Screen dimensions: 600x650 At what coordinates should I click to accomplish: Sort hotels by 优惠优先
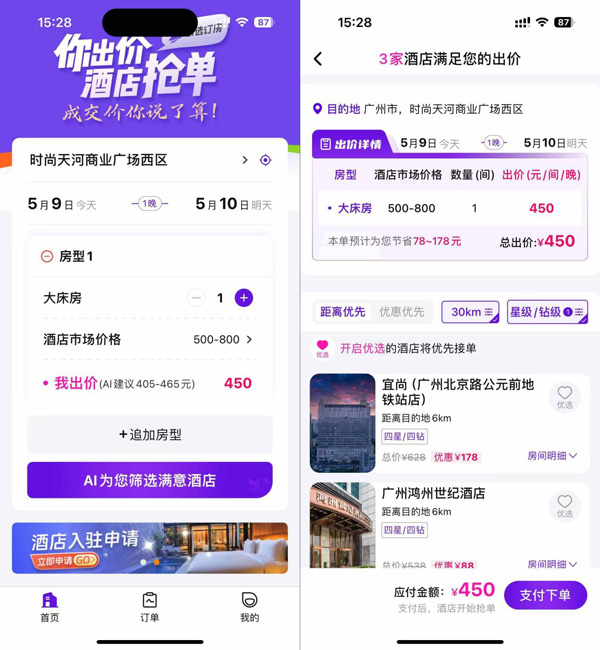(401, 312)
